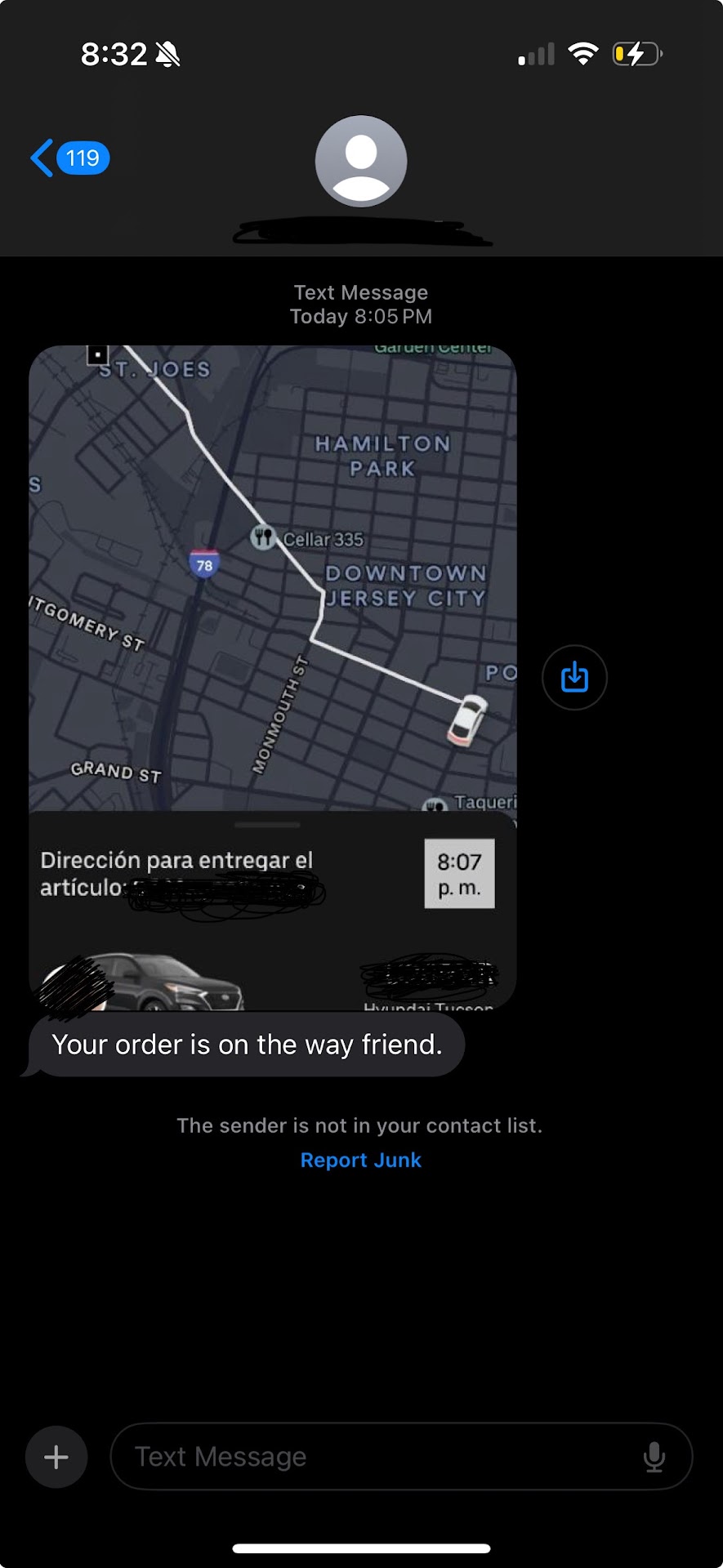Tap Report Junk link
Screen dimensions: 723x1568
pyautogui.click(x=360, y=1160)
